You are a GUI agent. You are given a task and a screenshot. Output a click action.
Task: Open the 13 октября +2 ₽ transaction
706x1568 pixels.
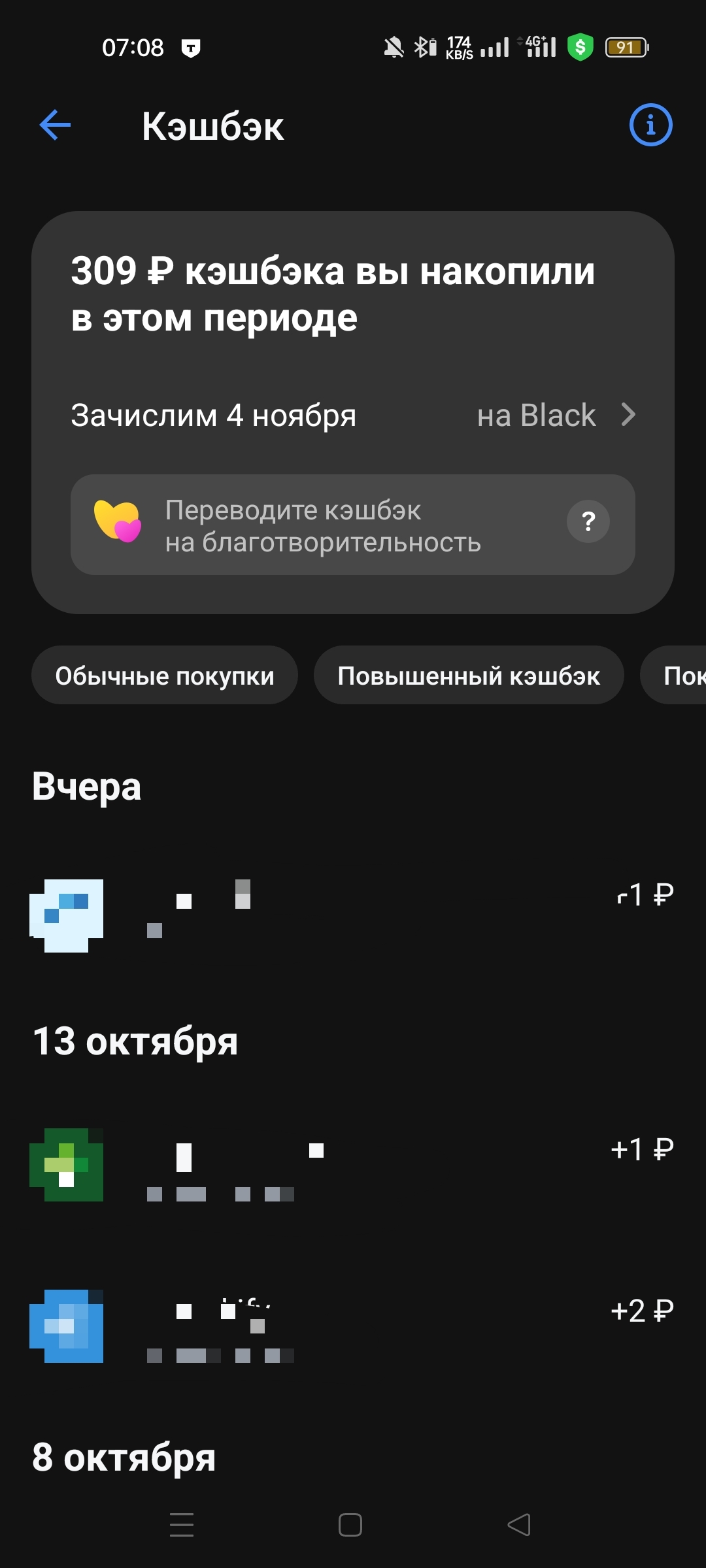[353, 1326]
